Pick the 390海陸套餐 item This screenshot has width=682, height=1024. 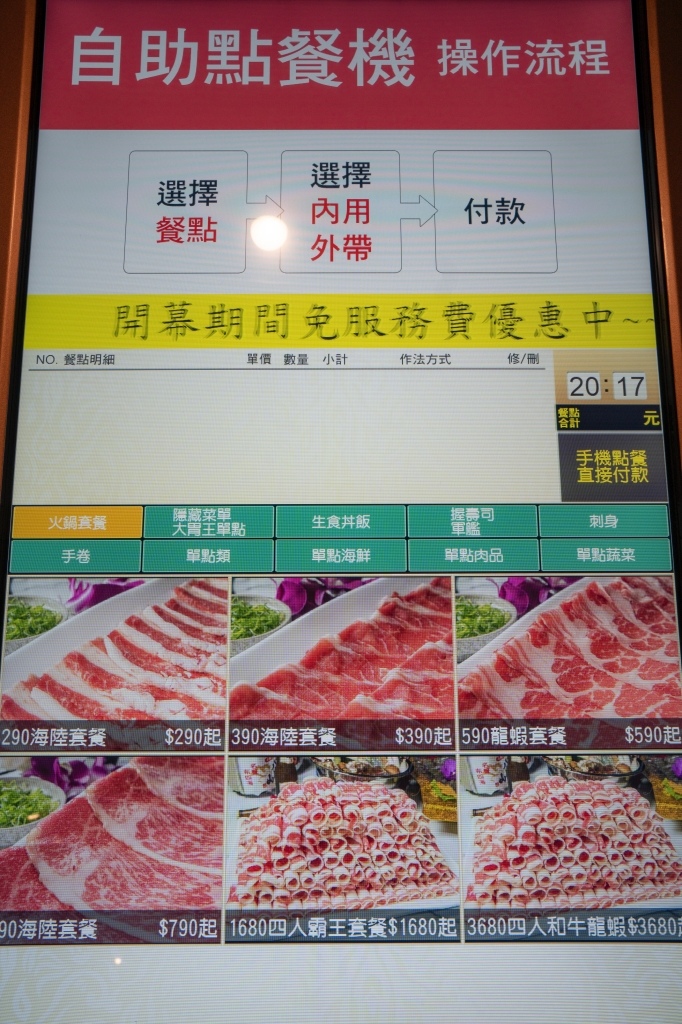click(342, 663)
